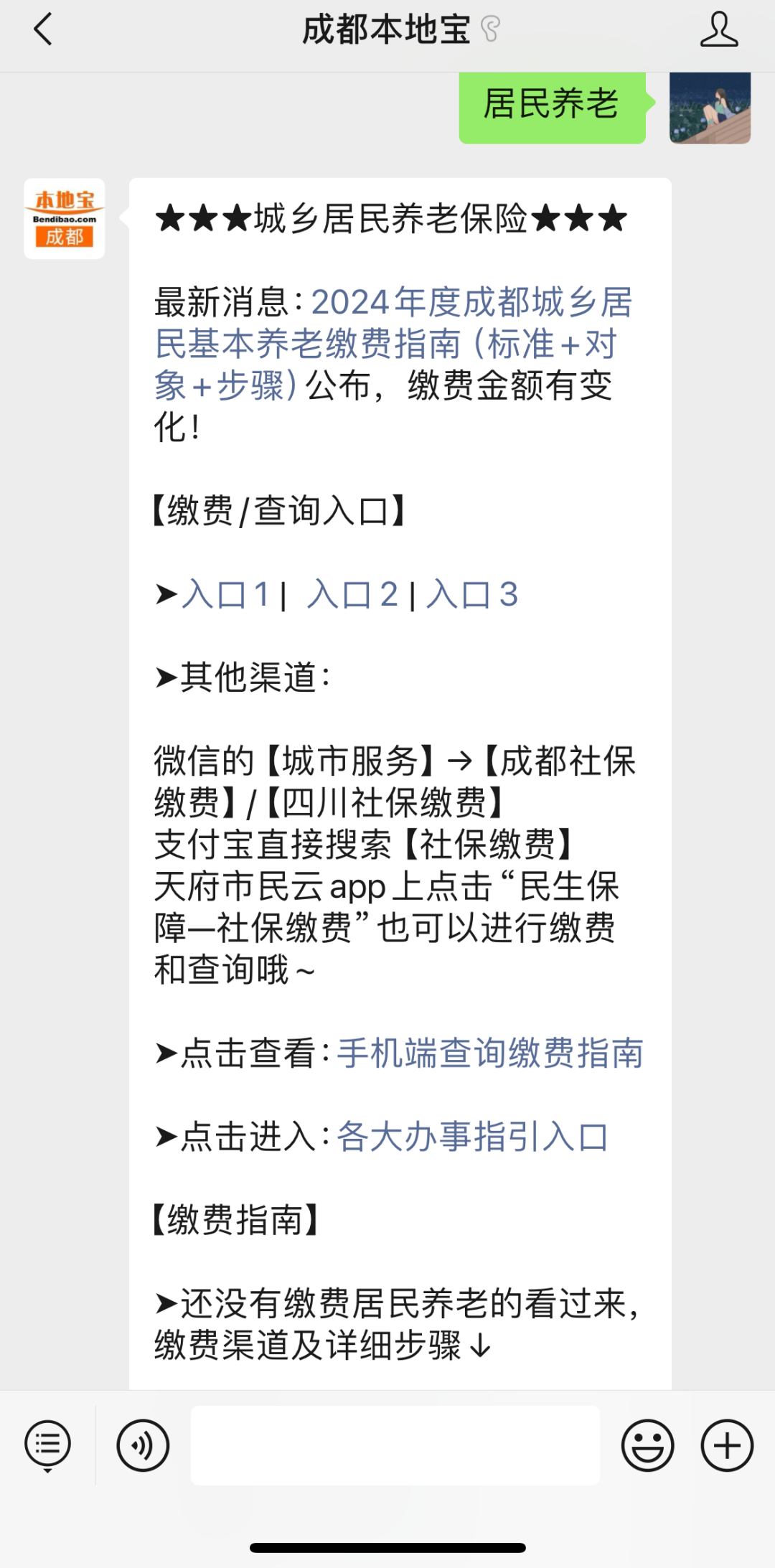This screenshot has height=1568, width=775.
Task: Open the link 入口2
Action: coord(354,593)
